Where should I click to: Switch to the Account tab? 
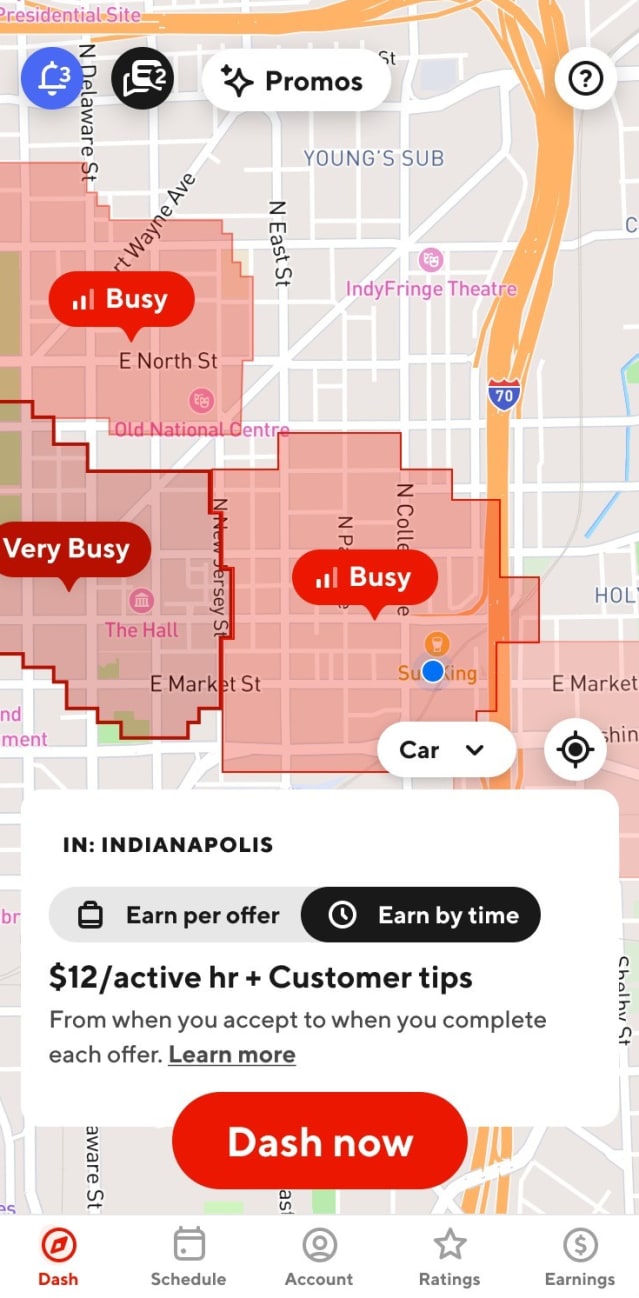click(319, 1257)
